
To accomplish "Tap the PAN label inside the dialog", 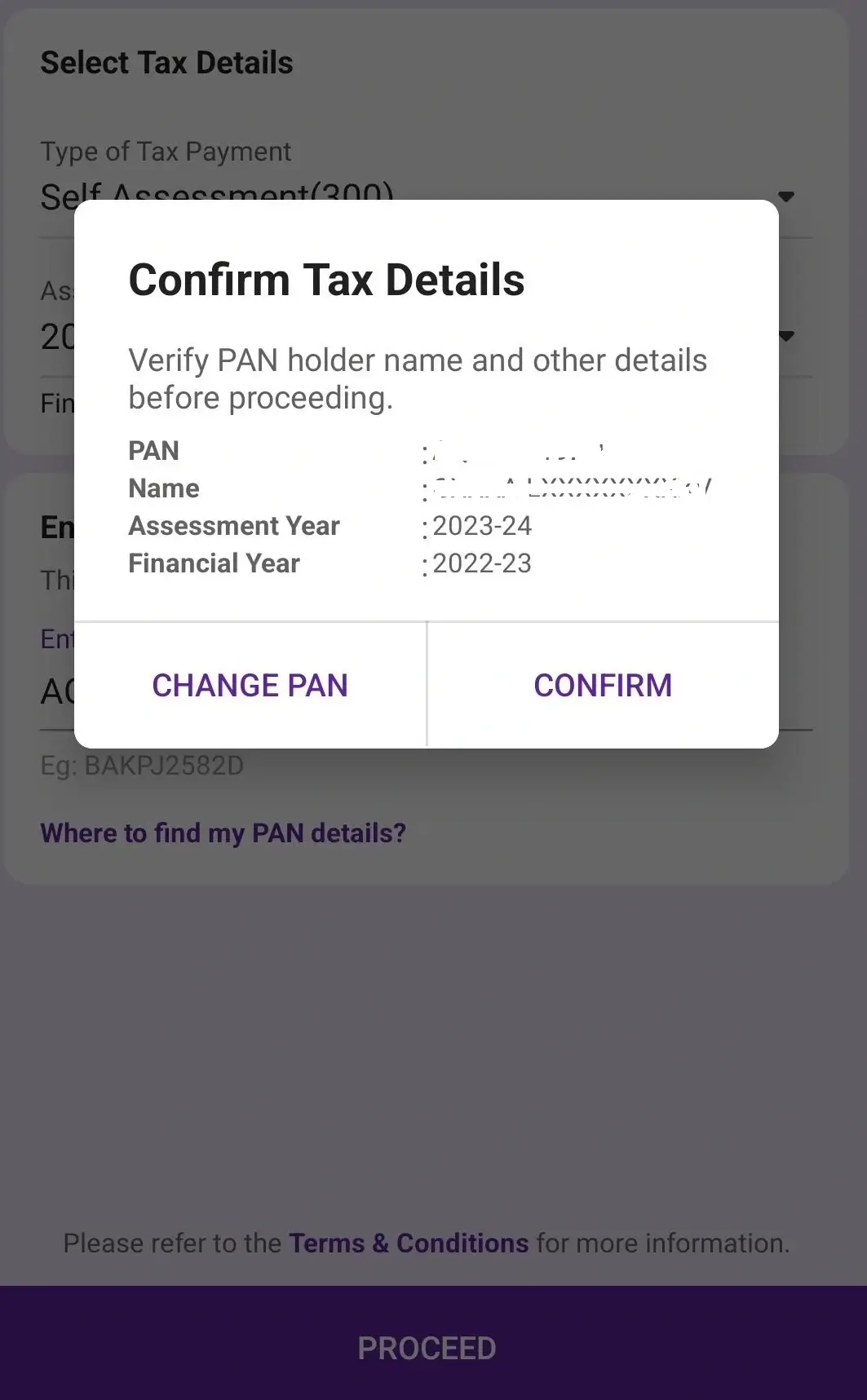I will click(152, 451).
